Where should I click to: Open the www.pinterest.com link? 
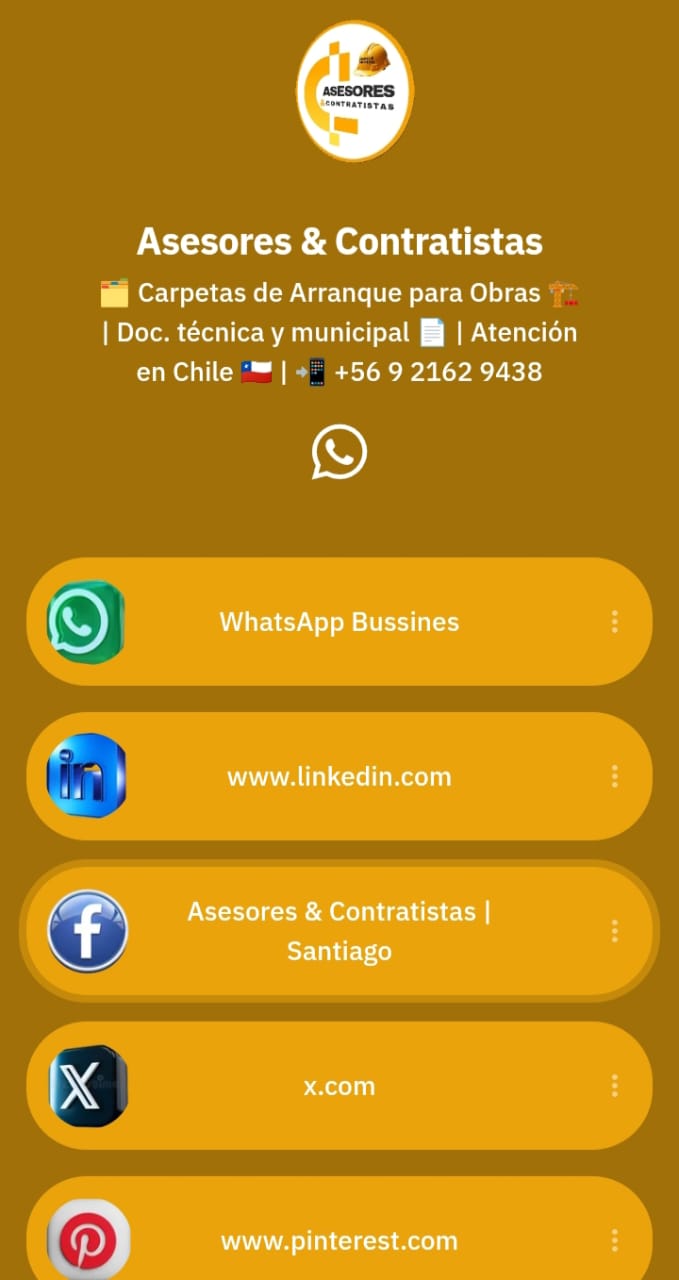point(339,1241)
